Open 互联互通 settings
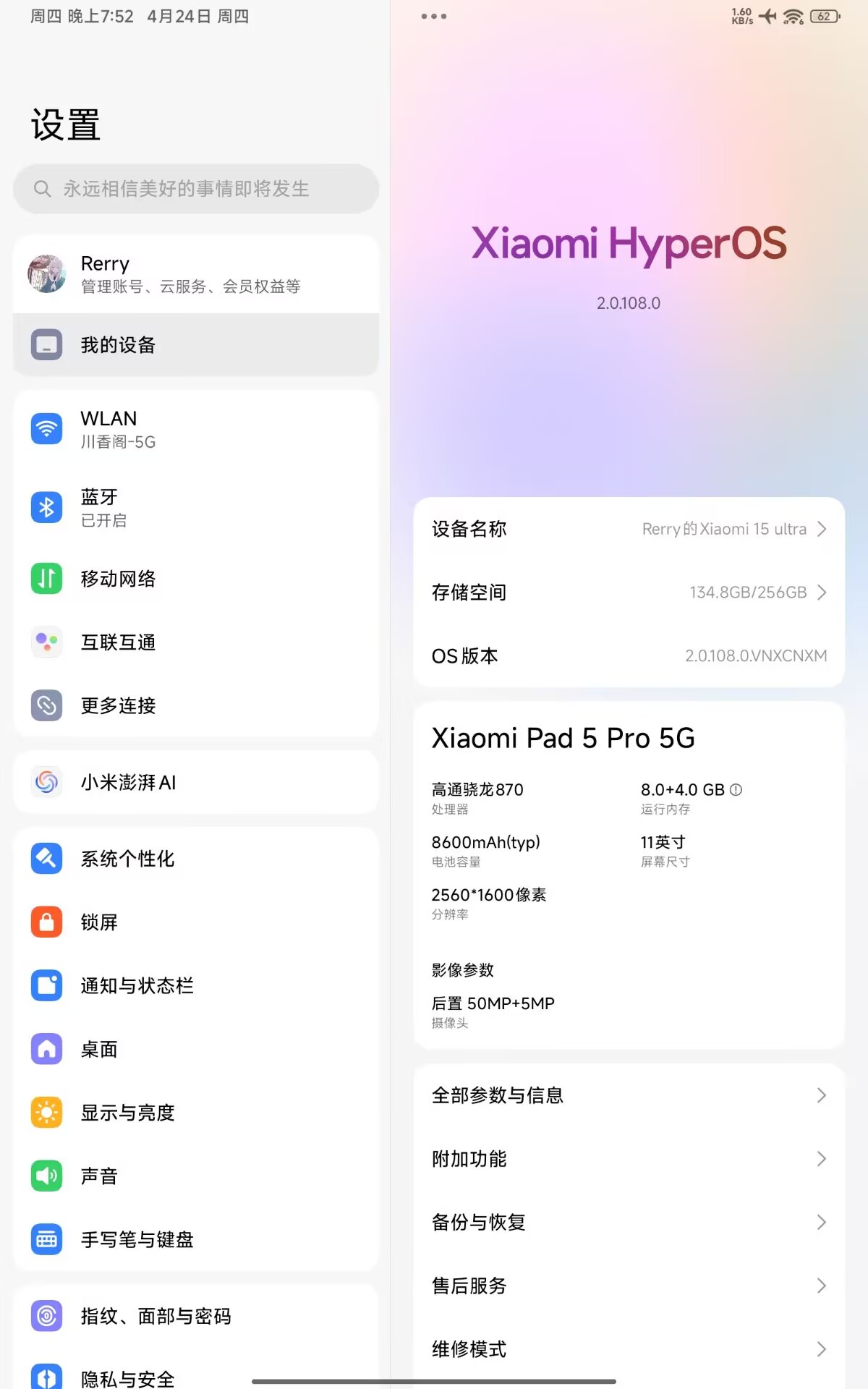868x1389 pixels. coord(195,642)
